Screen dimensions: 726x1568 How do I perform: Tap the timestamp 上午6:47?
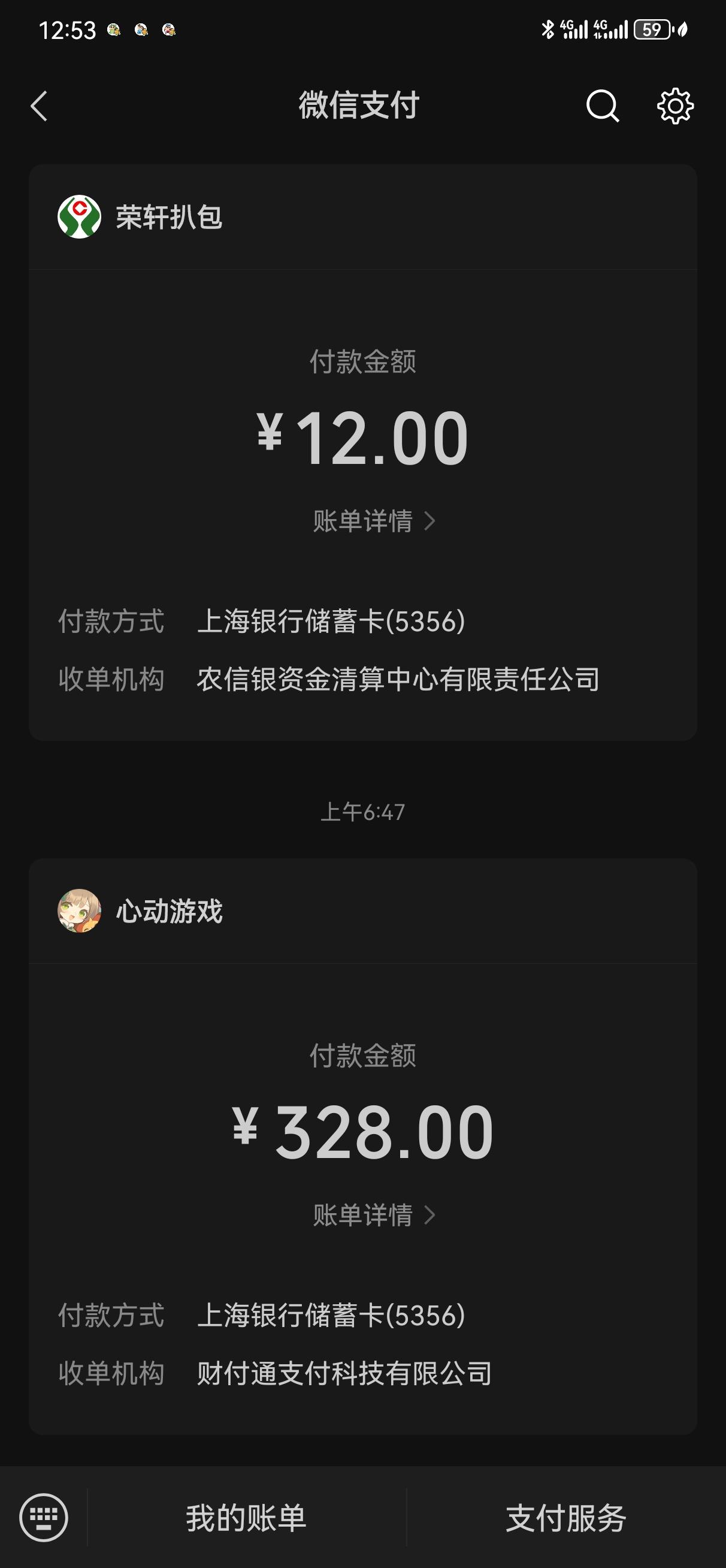(364, 810)
